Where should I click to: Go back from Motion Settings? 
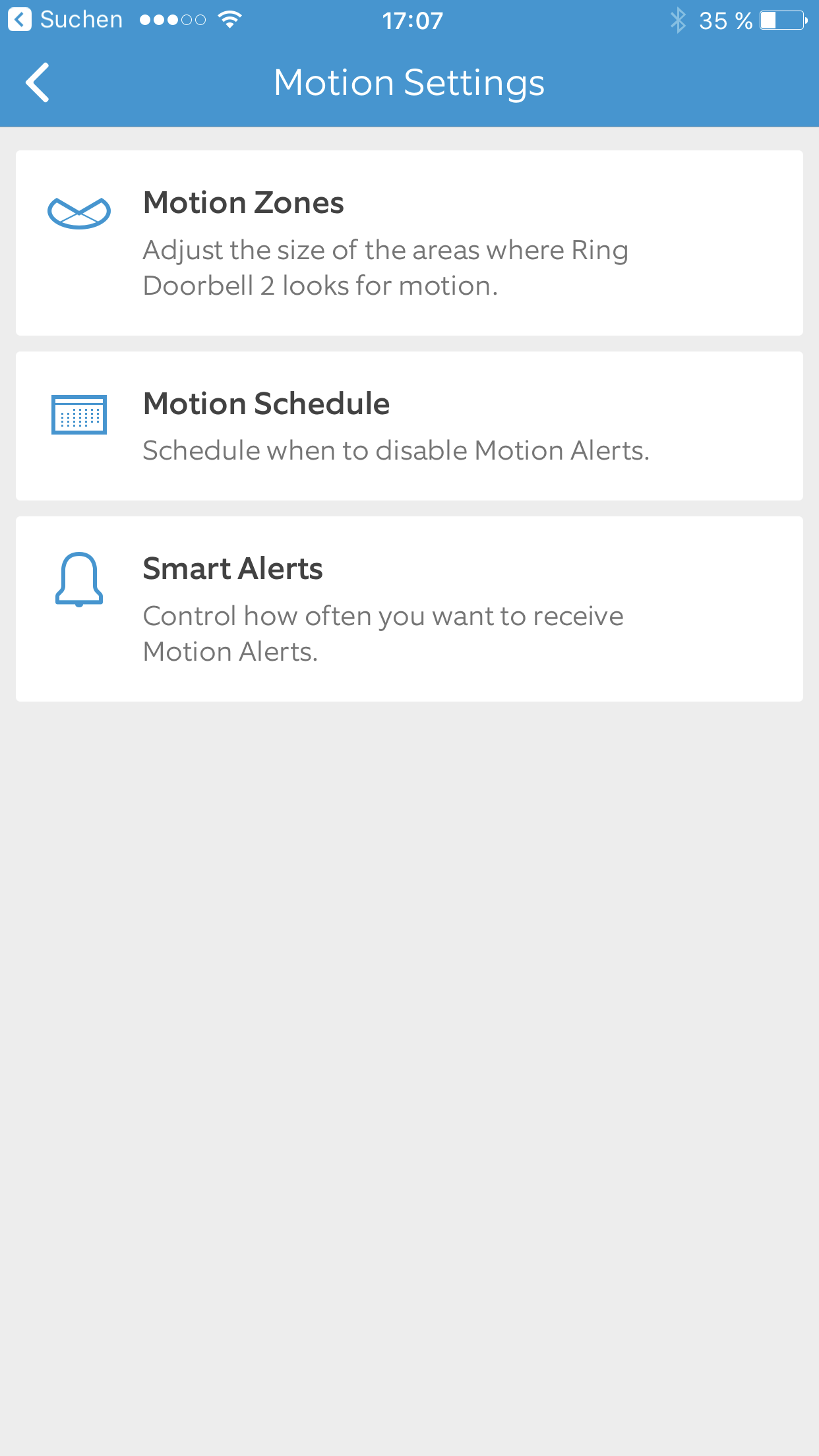[38, 82]
